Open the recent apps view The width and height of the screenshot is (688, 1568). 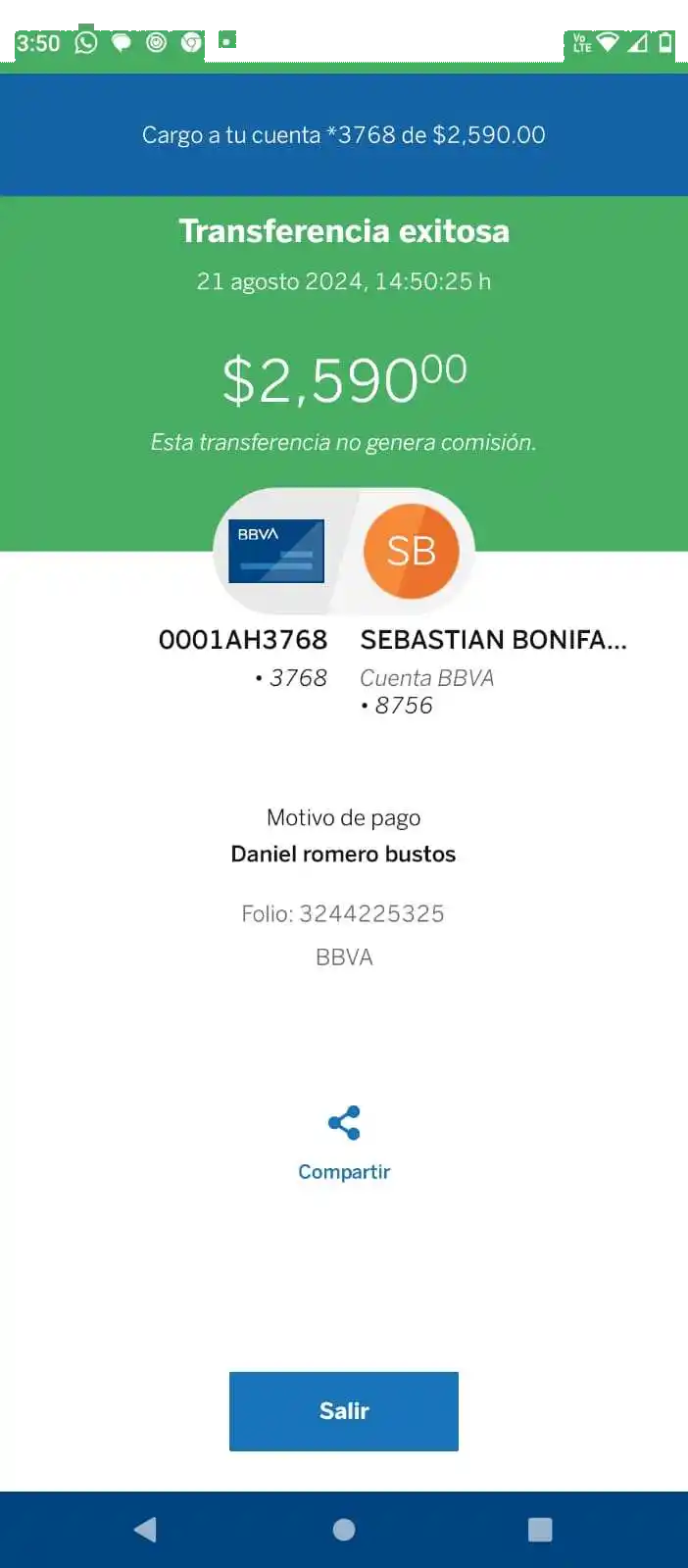tap(540, 1530)
